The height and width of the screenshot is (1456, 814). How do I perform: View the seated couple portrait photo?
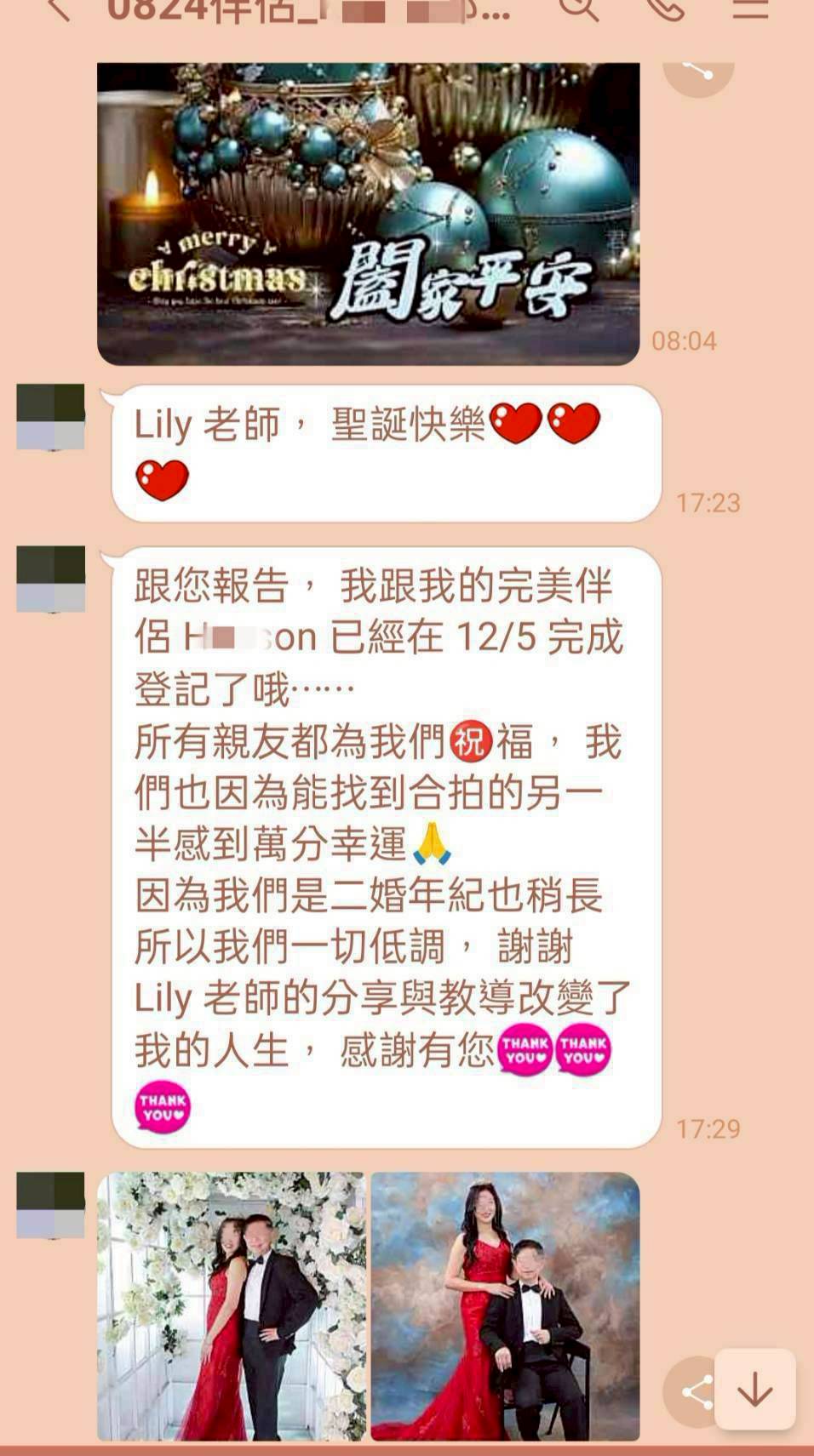pos(505,1306)
